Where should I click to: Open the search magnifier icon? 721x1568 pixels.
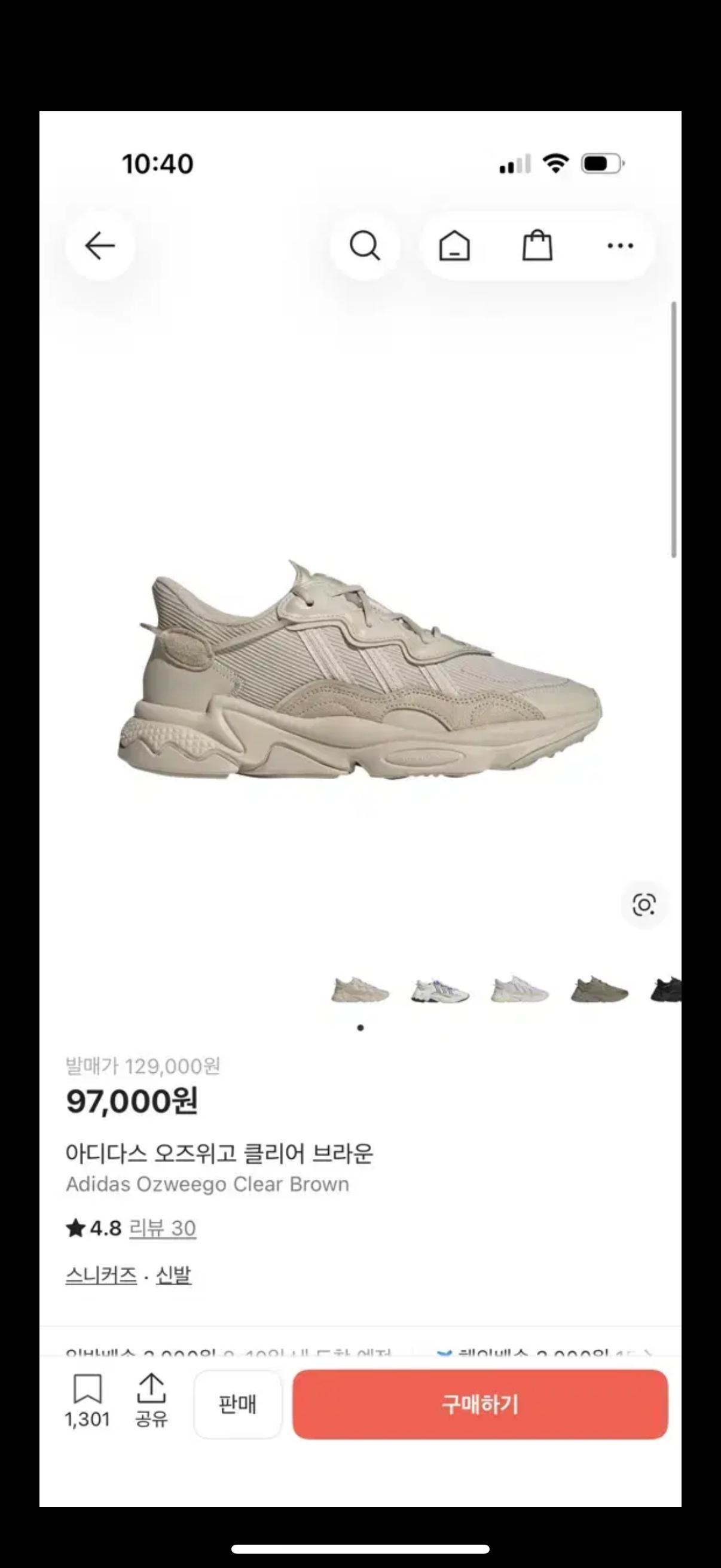point(365,246)
